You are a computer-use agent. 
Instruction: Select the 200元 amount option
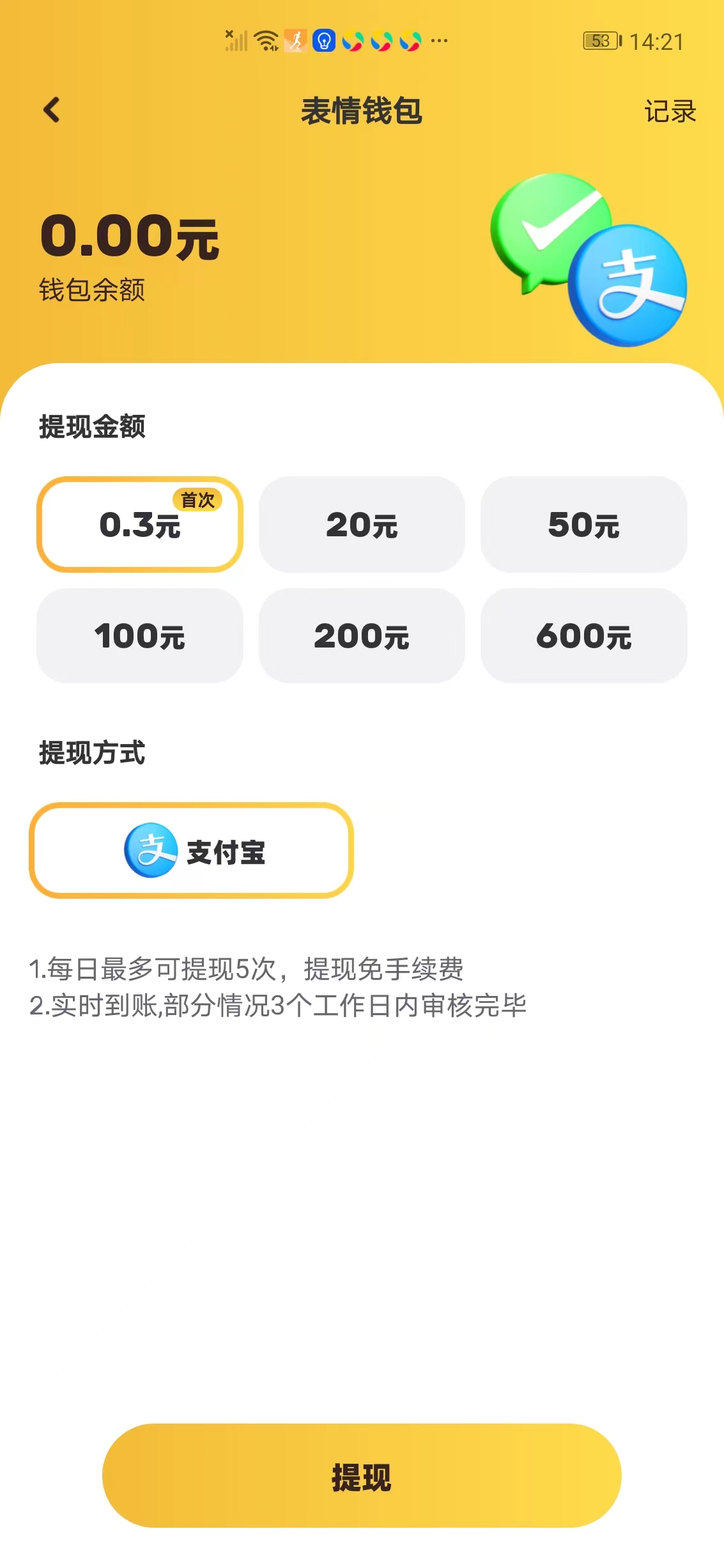362,635
